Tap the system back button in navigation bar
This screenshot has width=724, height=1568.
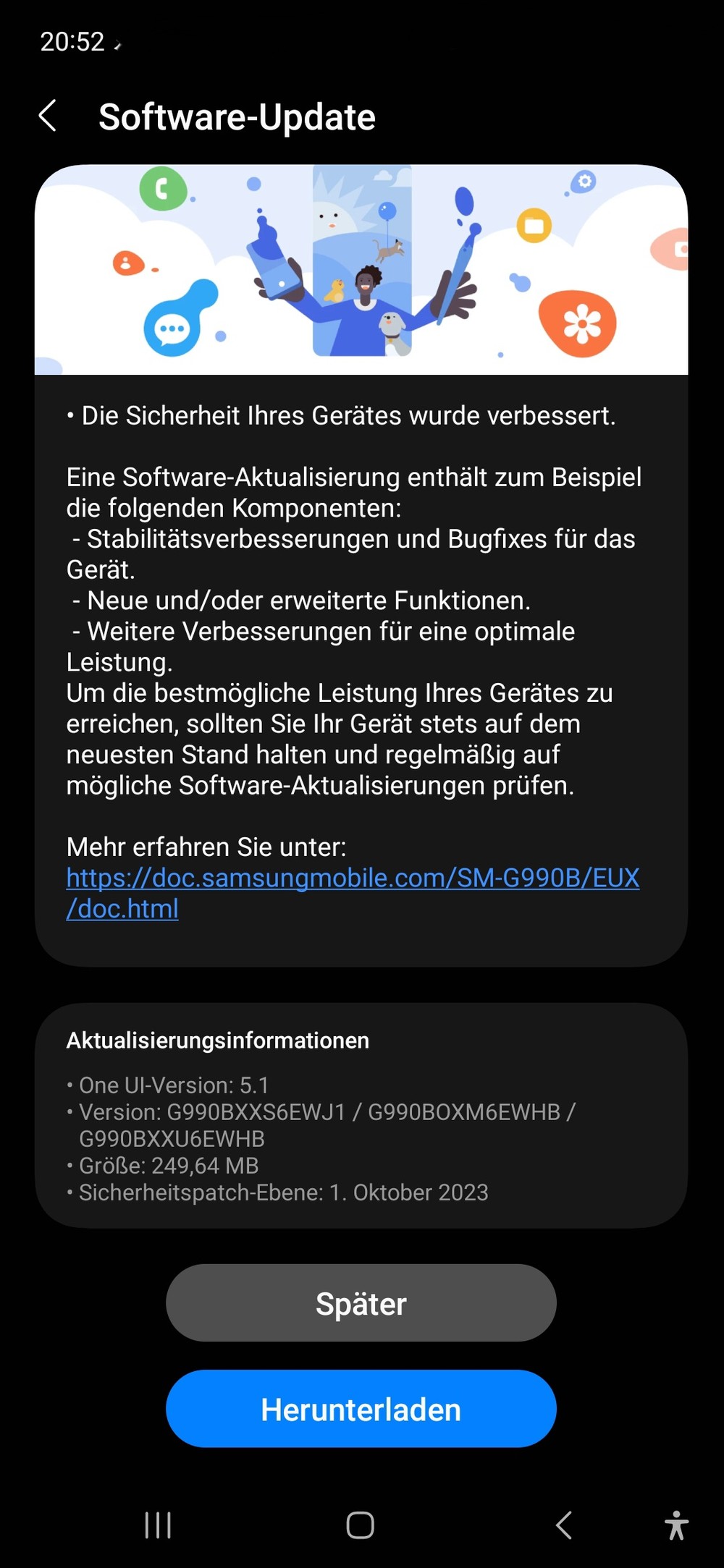click(x=564, y=1525)
